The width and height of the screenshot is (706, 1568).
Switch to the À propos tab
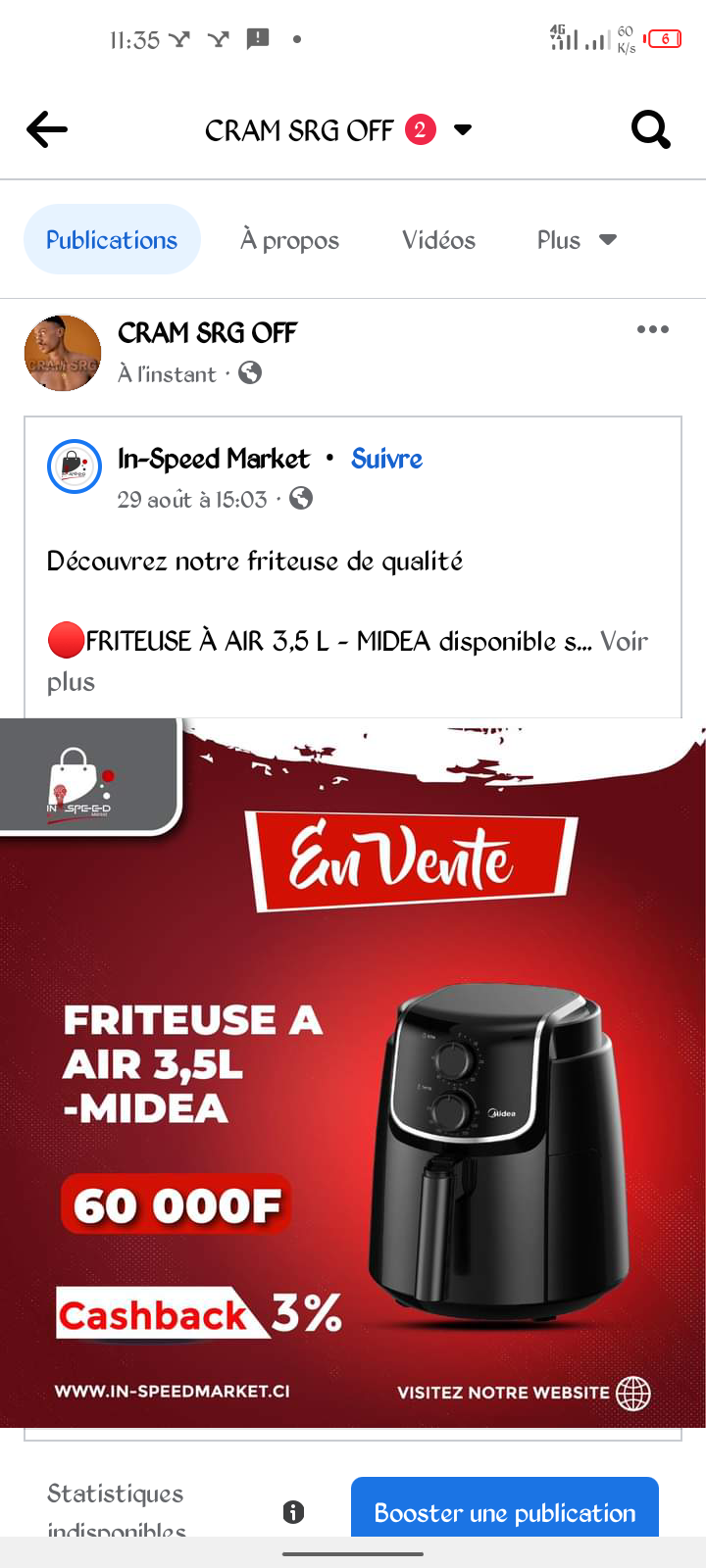click(290, 240)
